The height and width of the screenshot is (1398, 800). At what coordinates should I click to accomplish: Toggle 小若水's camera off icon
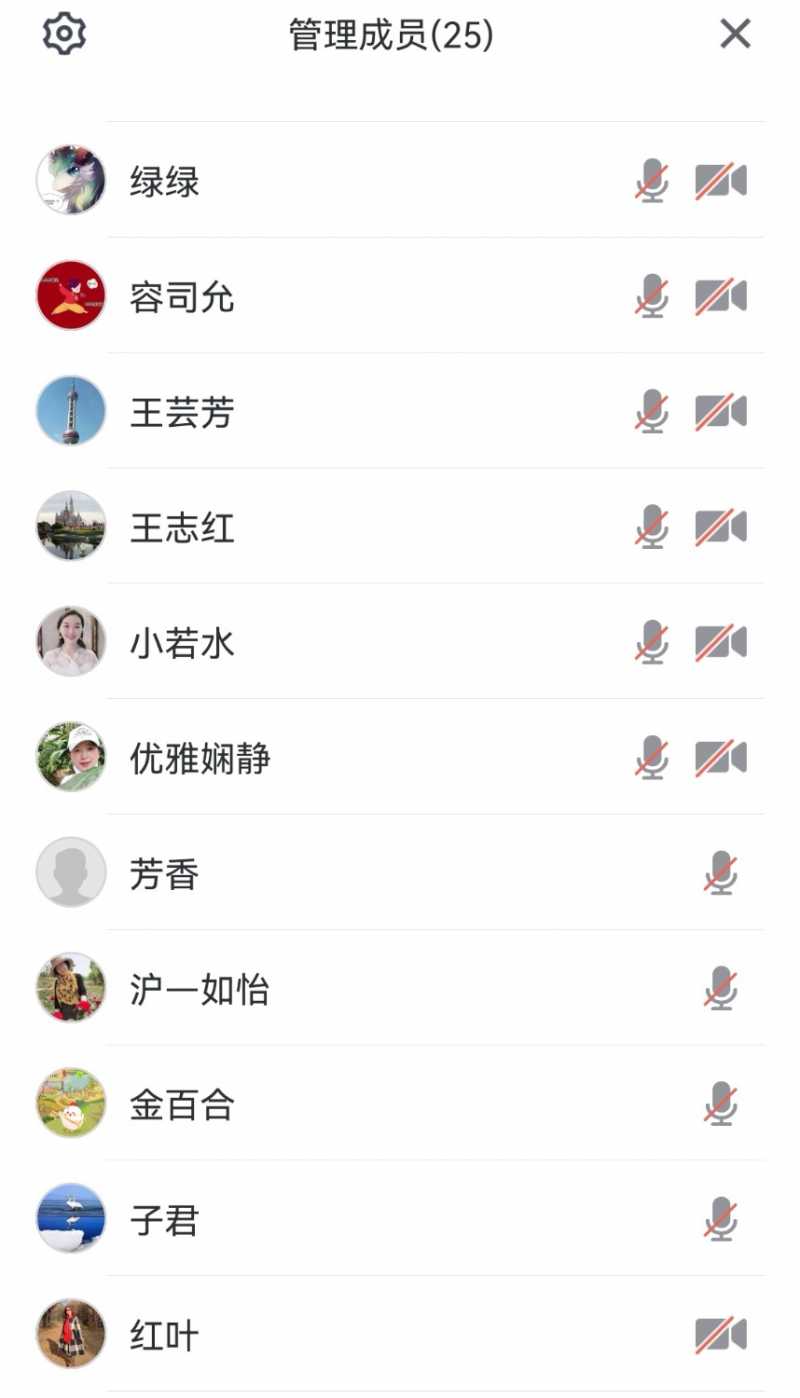coord(722,641)
